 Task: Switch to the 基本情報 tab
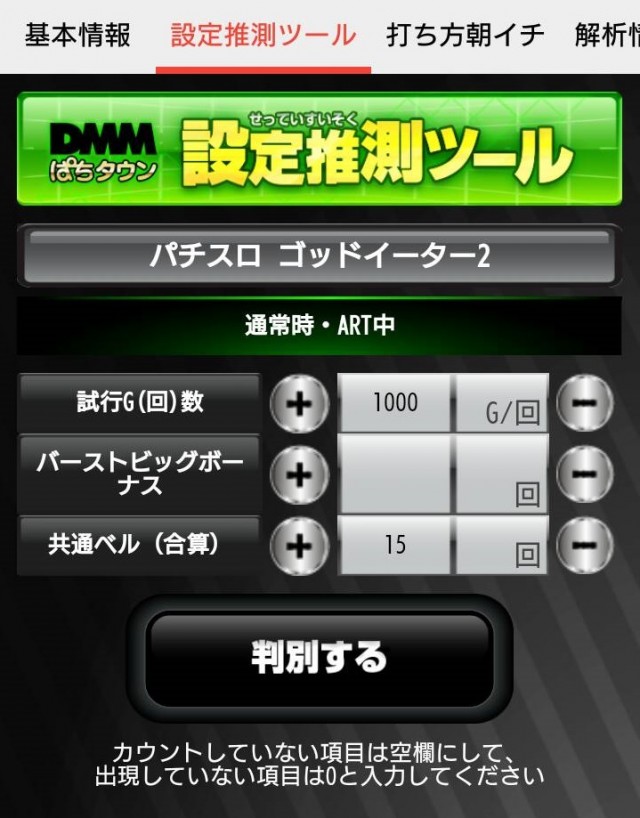click(77, 35)
